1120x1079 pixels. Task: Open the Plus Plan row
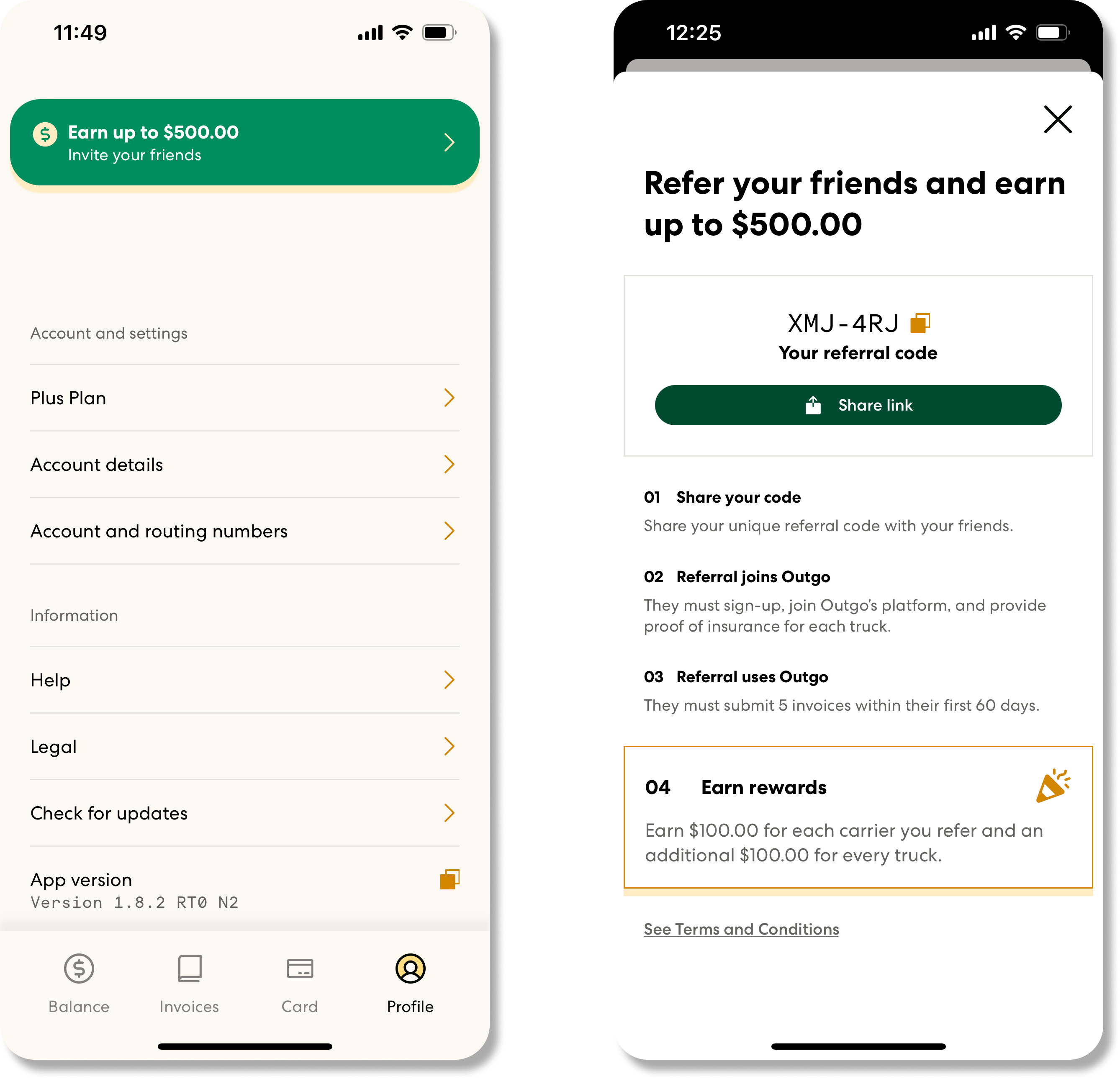point(244,398)
